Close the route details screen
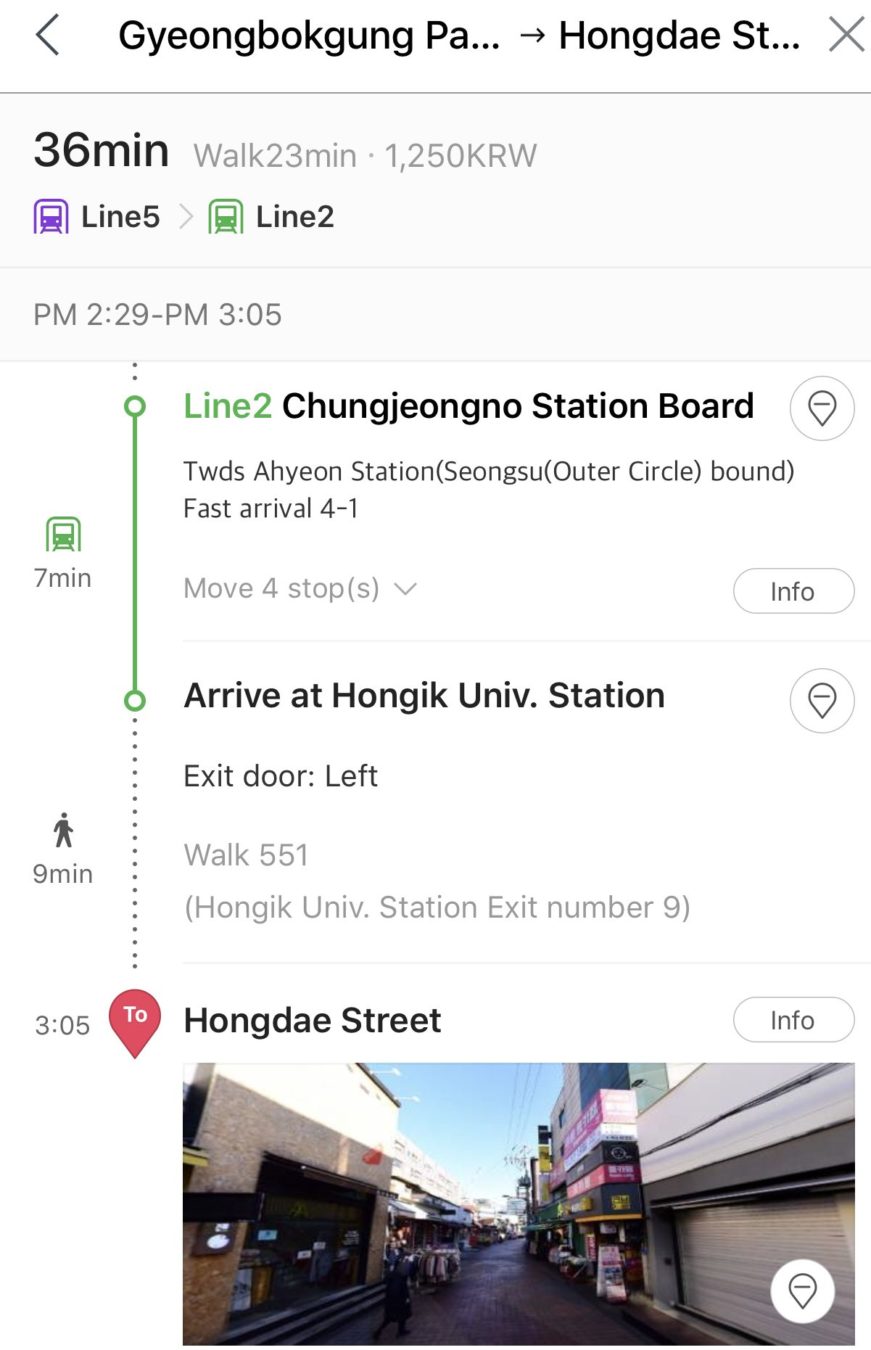This screenshot has width=871, height=1350. [846, 35]
